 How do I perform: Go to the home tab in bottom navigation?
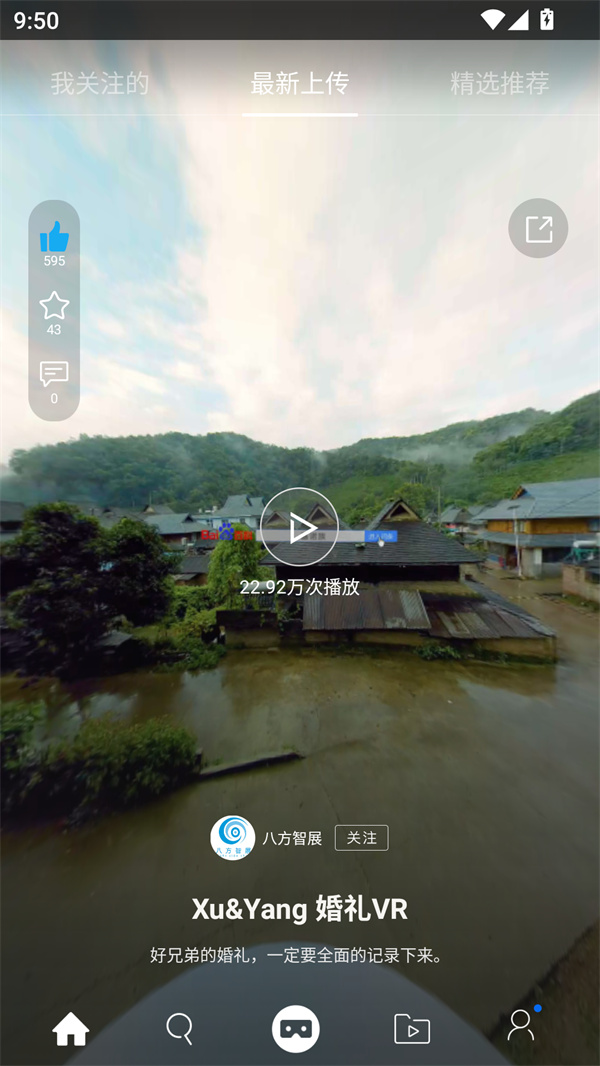(71, 1028)
